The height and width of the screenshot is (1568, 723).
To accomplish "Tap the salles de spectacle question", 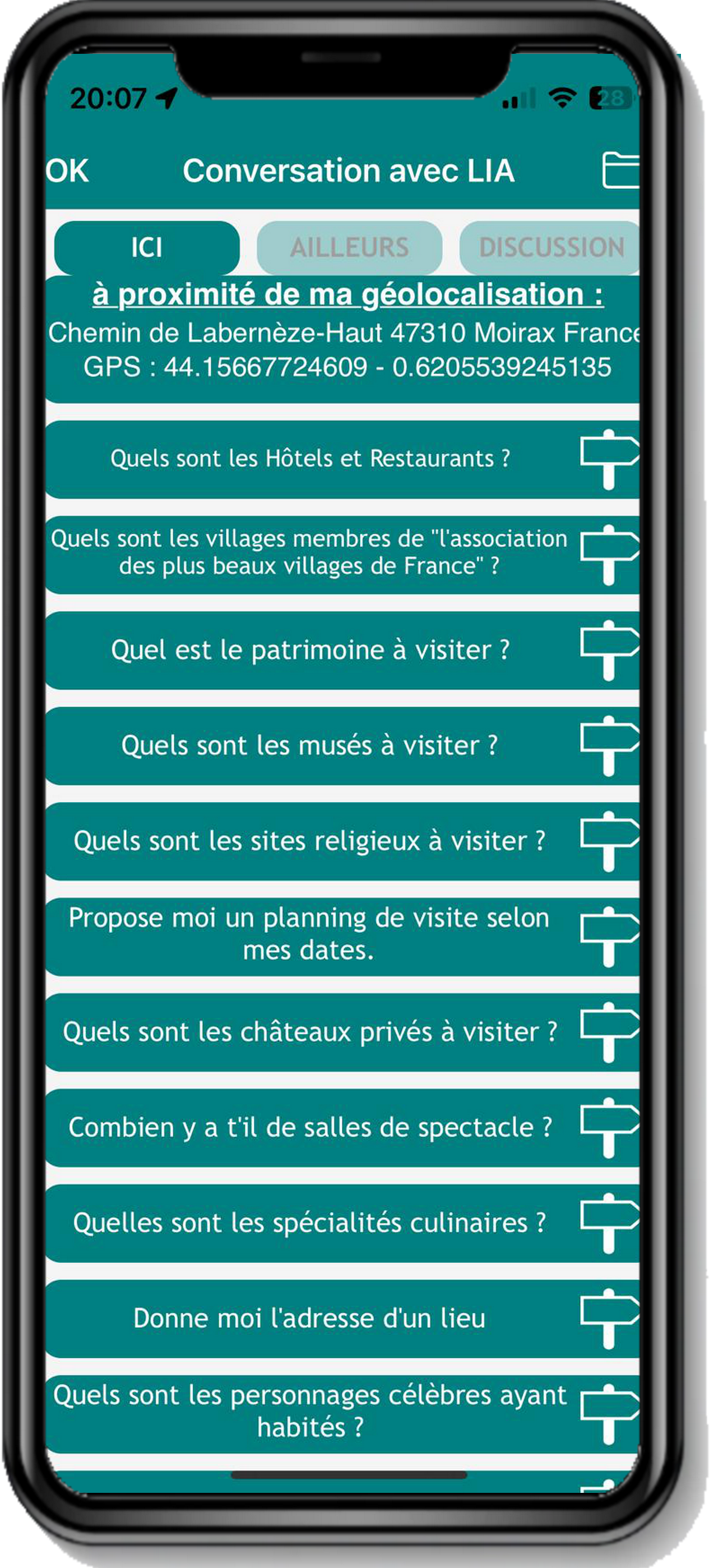I will (x=310, y=1128).
